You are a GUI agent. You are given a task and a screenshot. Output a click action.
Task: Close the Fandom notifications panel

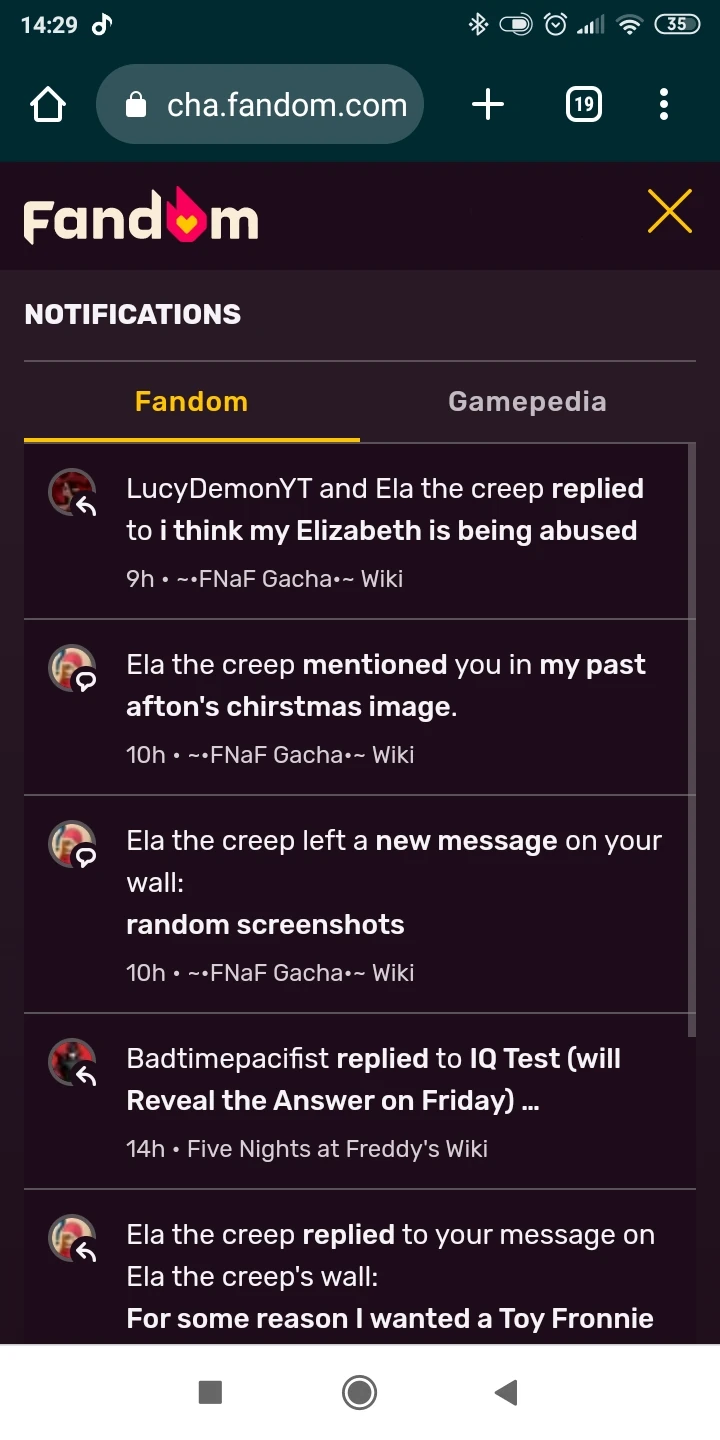coord(669,212)
